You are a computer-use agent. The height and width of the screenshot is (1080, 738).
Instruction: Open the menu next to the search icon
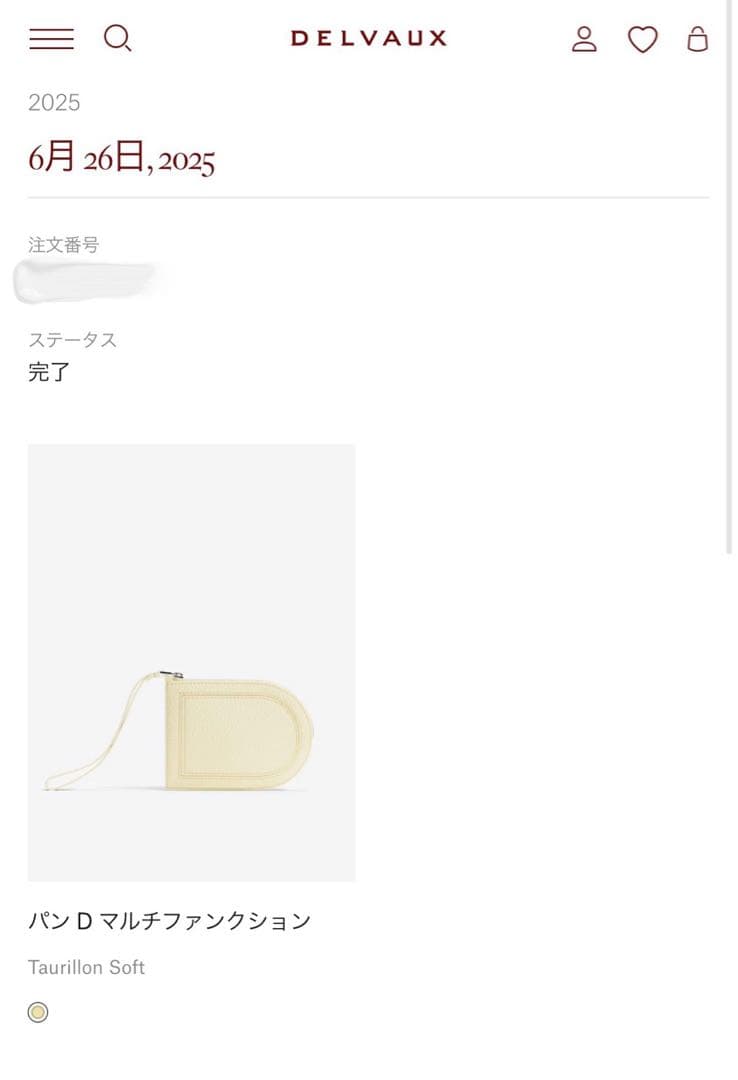pyautogui.click(x=51, y=39)
